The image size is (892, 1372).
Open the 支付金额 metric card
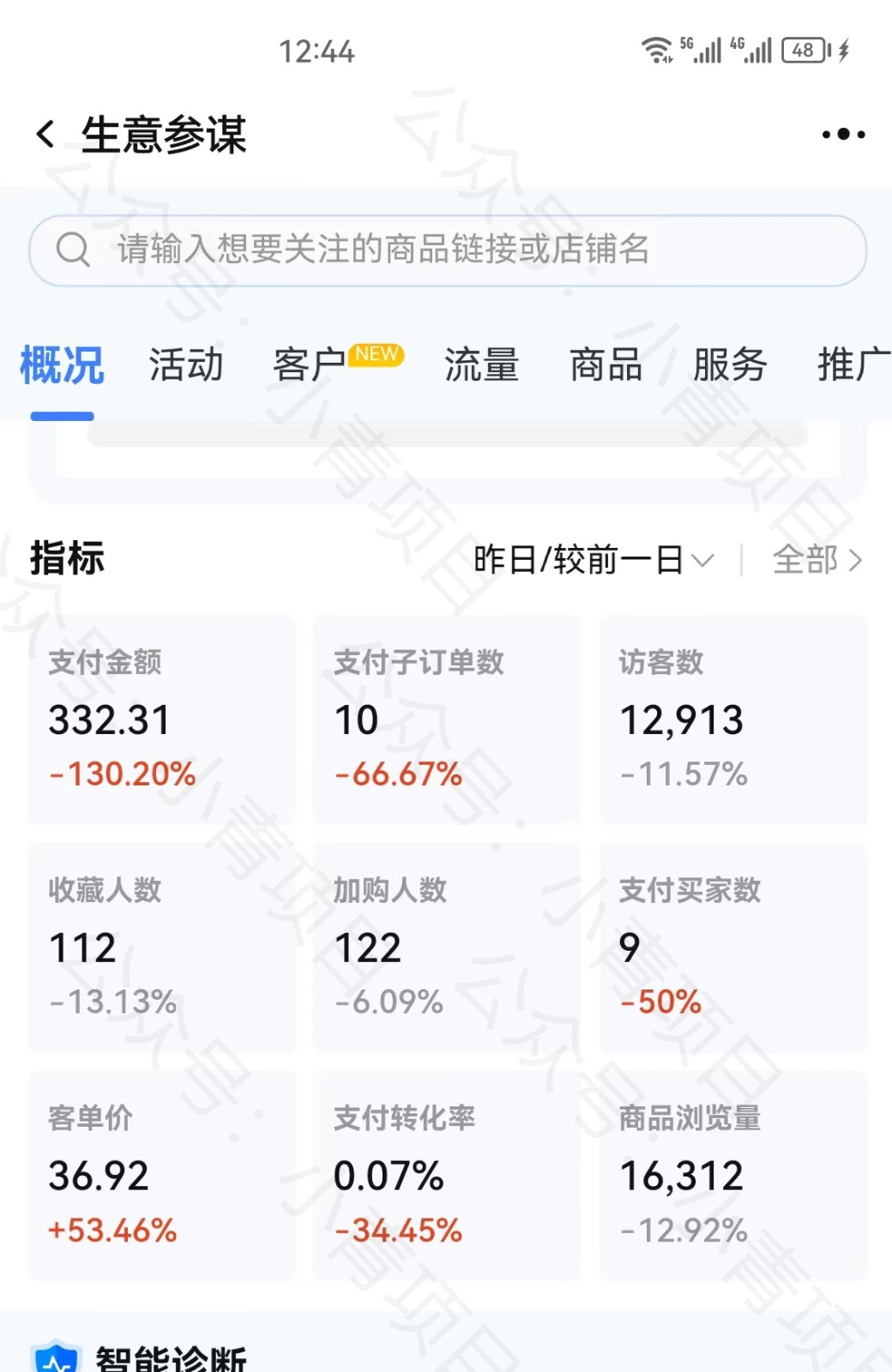coord(162,719)
